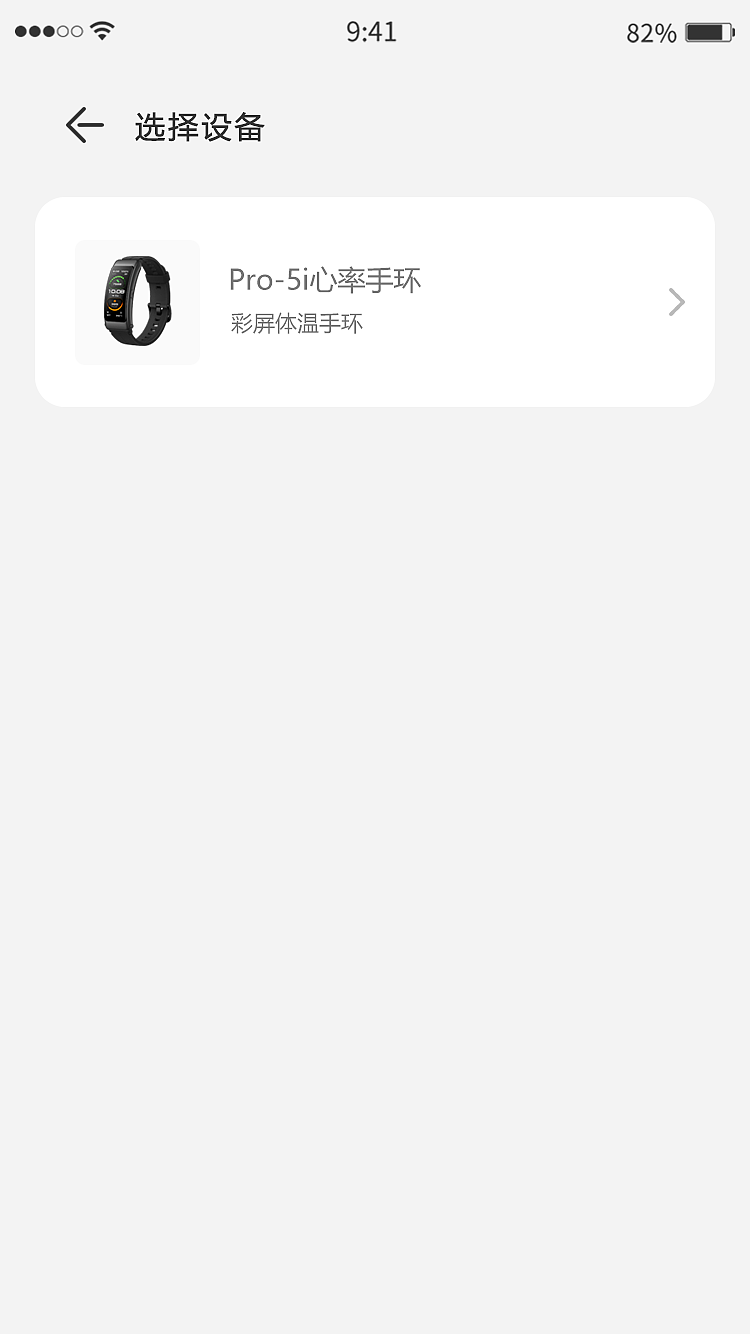Select the Pro-5i wristband product image
The height and width of the screenshot is (1334, 750).
[x=137, y=302]
